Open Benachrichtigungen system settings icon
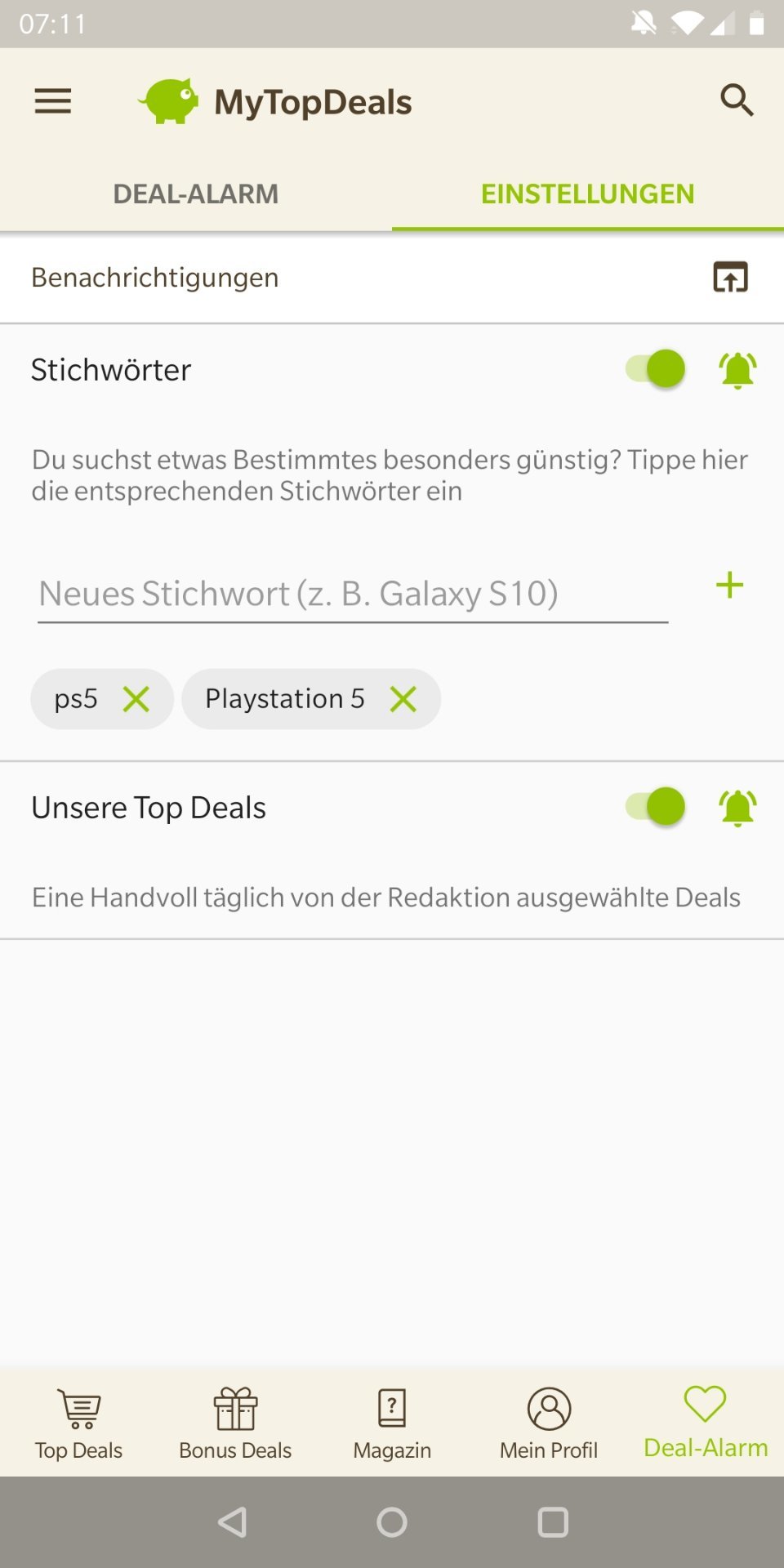Screen dimensions: 784x1568 point(731,278)
